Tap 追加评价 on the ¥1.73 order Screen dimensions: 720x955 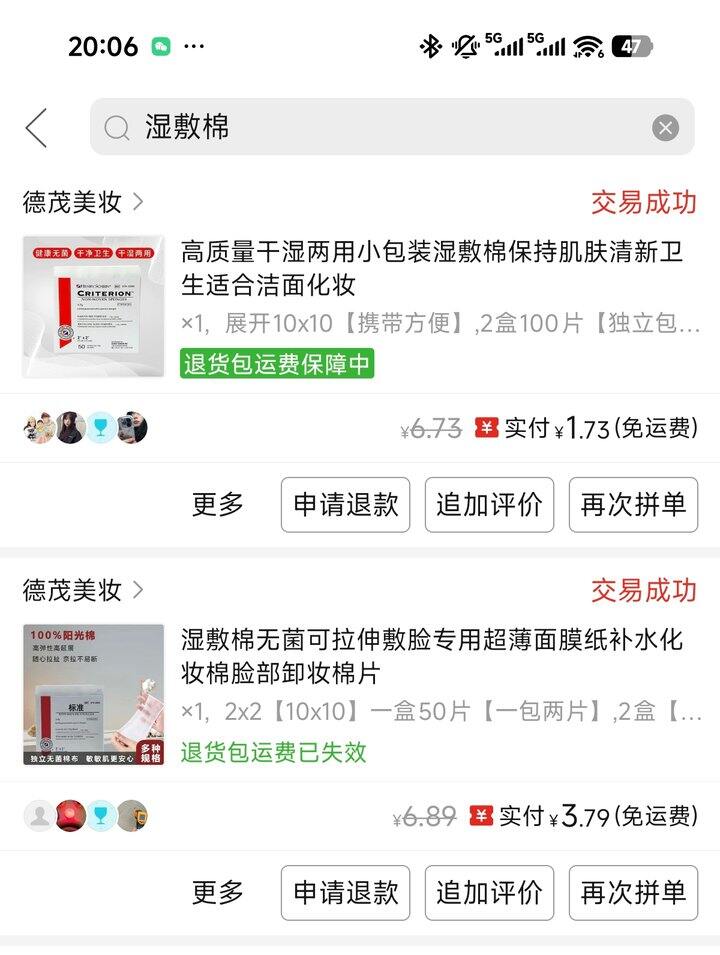click(x=489, y=504)
